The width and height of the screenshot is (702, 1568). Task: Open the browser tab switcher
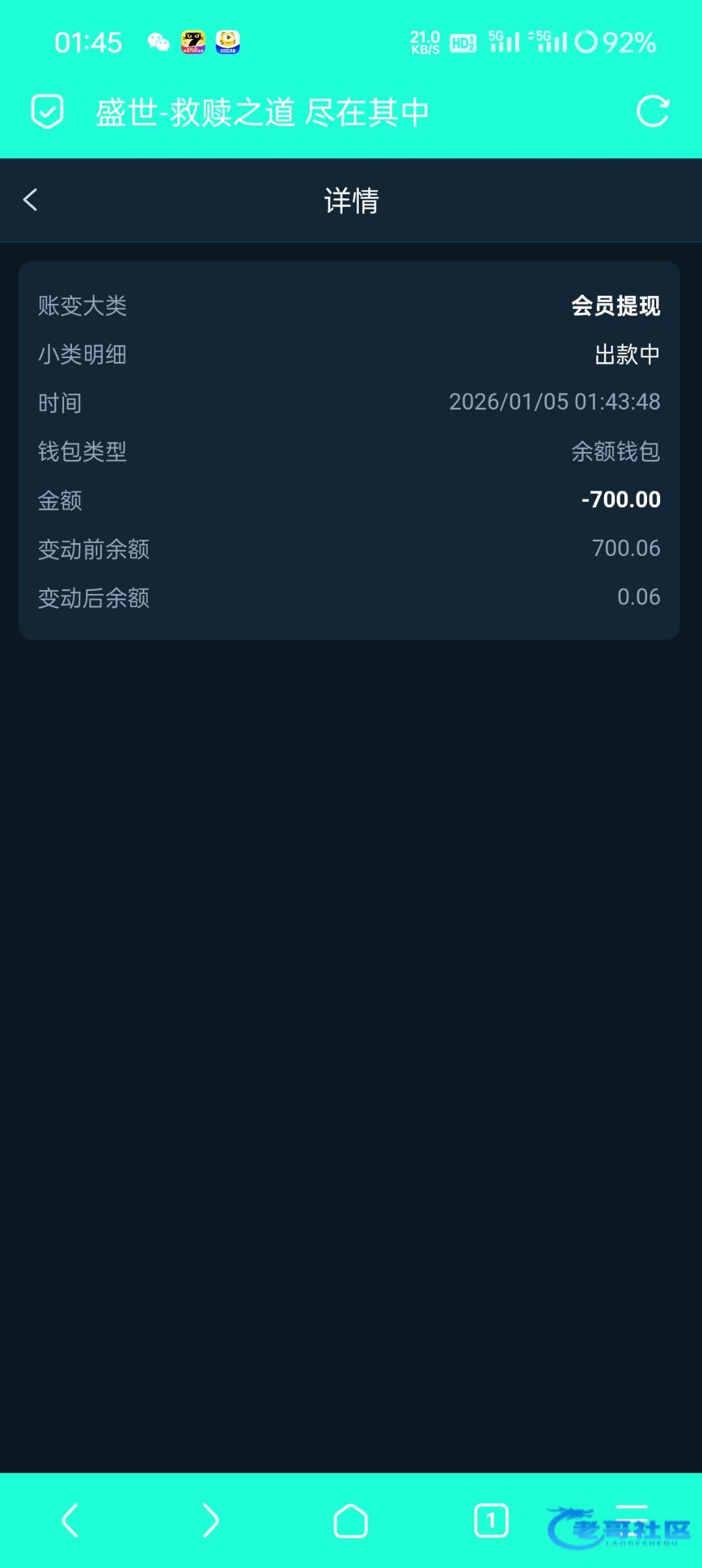491,1520
